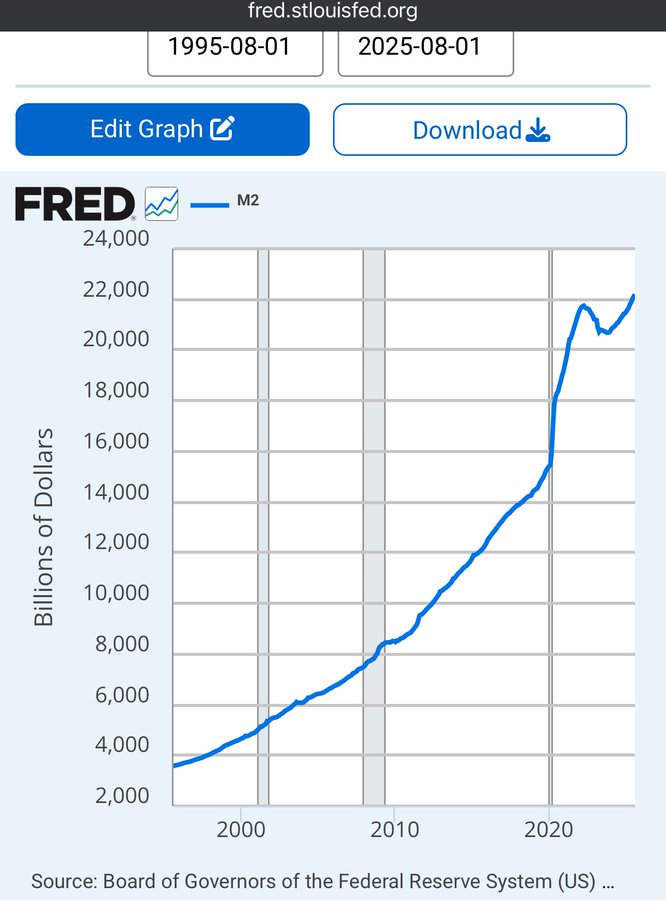Download the M2 graph data
The width and height of the screenshot is (666, 900).
(480, 130)
